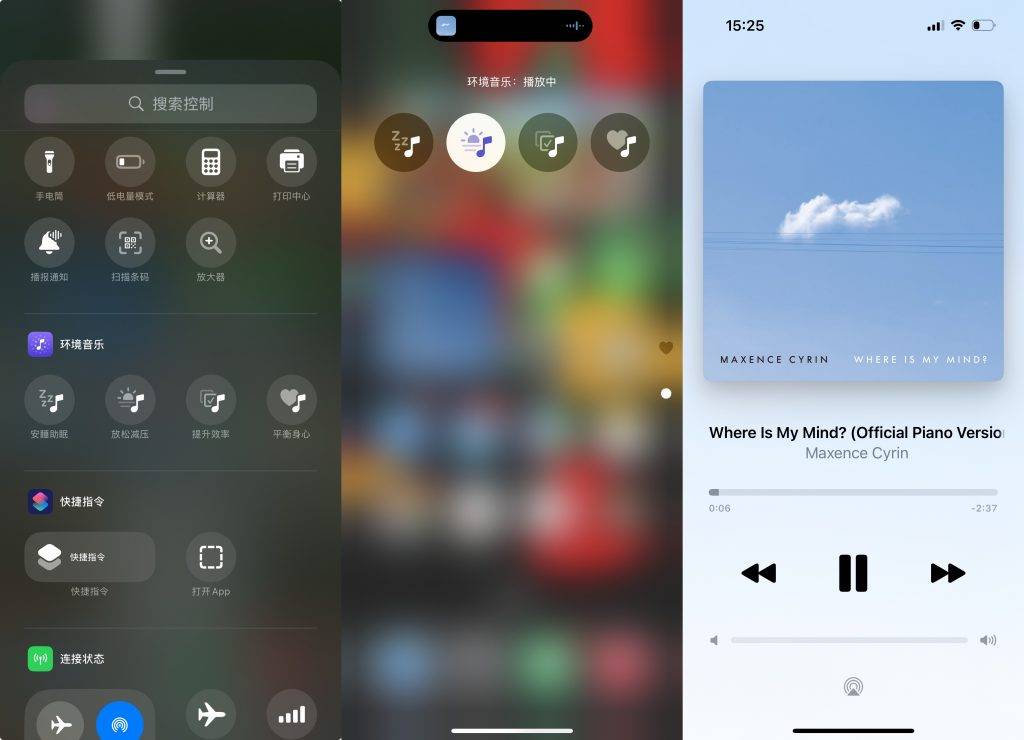Image resolution: width=1024 pixels, height=740 pixels.
Task: Select the 打开 App shortcut control
Action: click(211, 557)
